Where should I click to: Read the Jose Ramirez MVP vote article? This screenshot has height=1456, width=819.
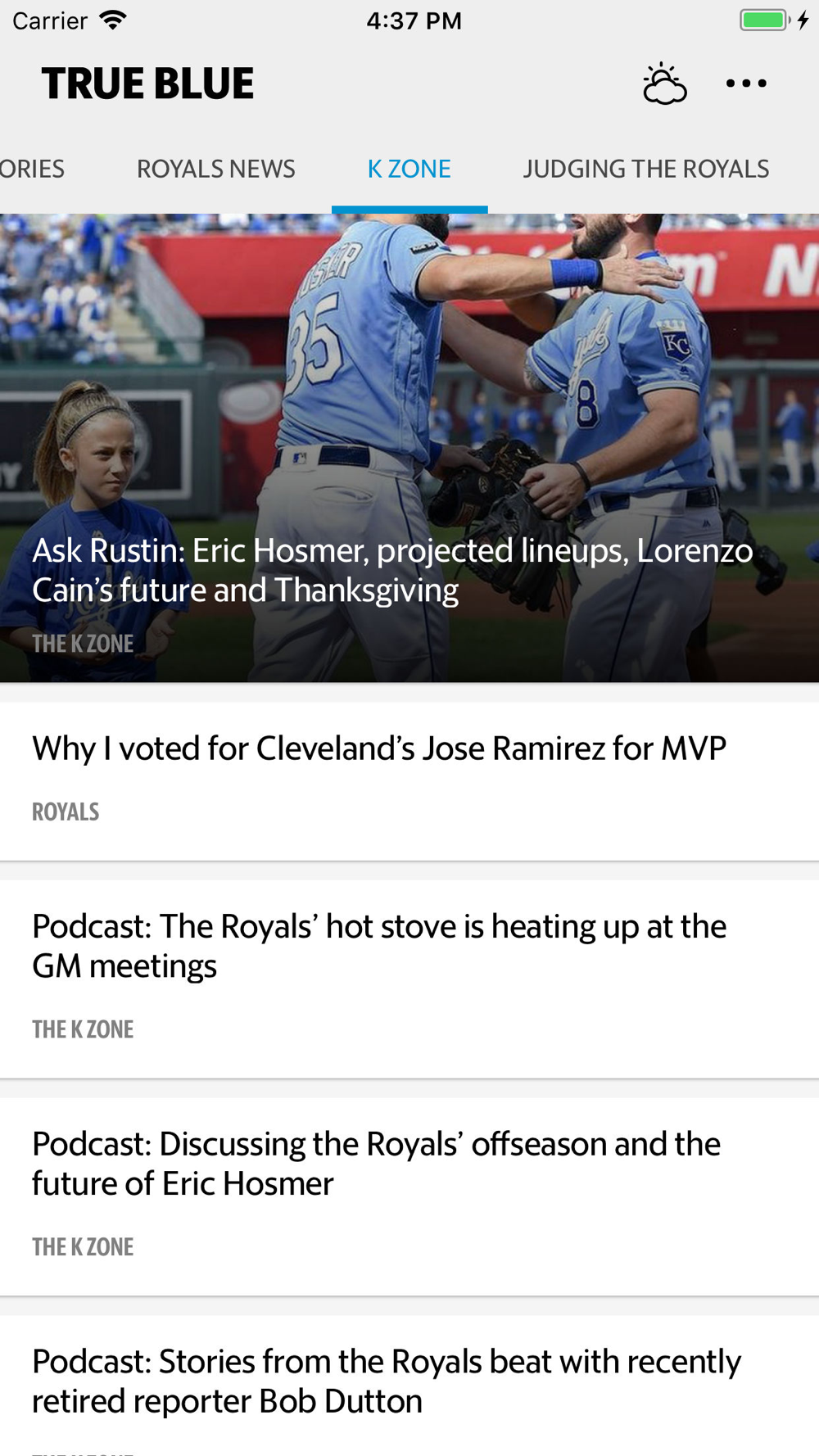coord(379,748)
